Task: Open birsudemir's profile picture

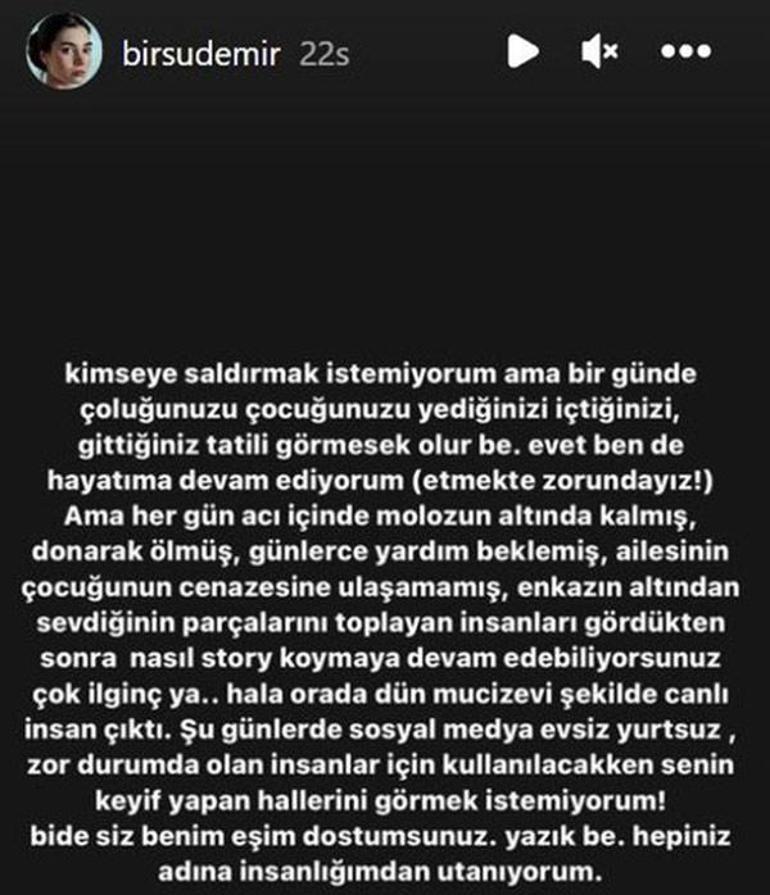Action: [64, 52]
